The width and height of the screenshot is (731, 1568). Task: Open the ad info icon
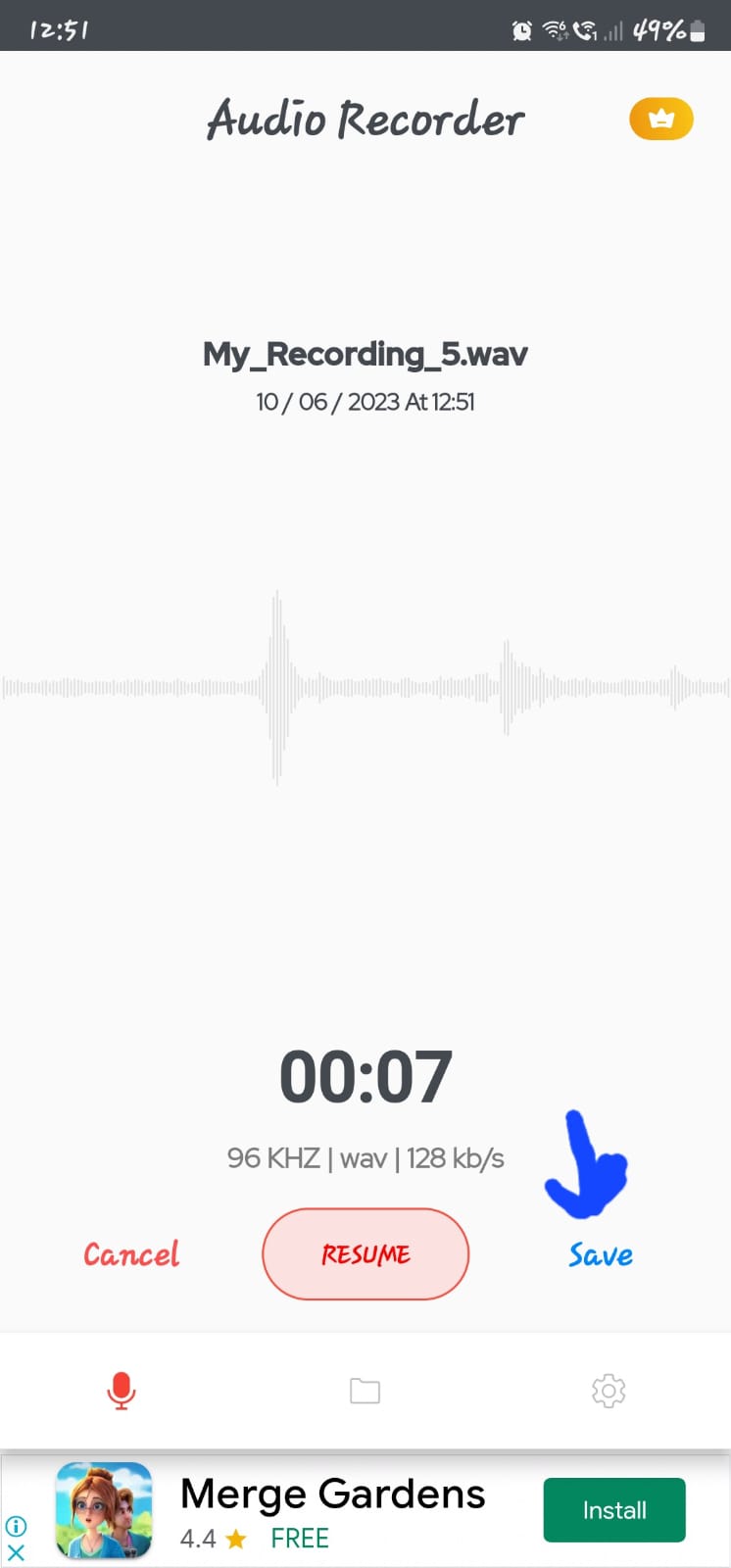(x=16, y=1526)
